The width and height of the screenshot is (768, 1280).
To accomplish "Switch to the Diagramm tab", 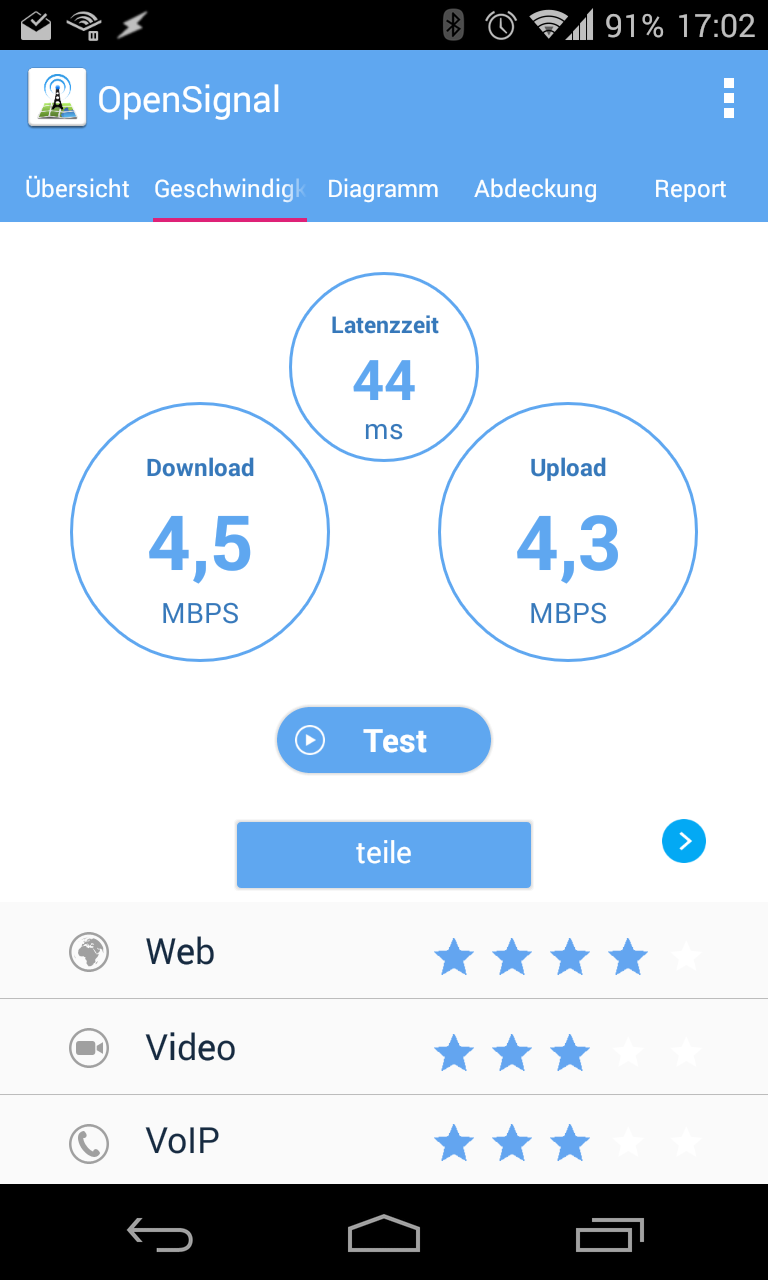I will coord(383,188).
